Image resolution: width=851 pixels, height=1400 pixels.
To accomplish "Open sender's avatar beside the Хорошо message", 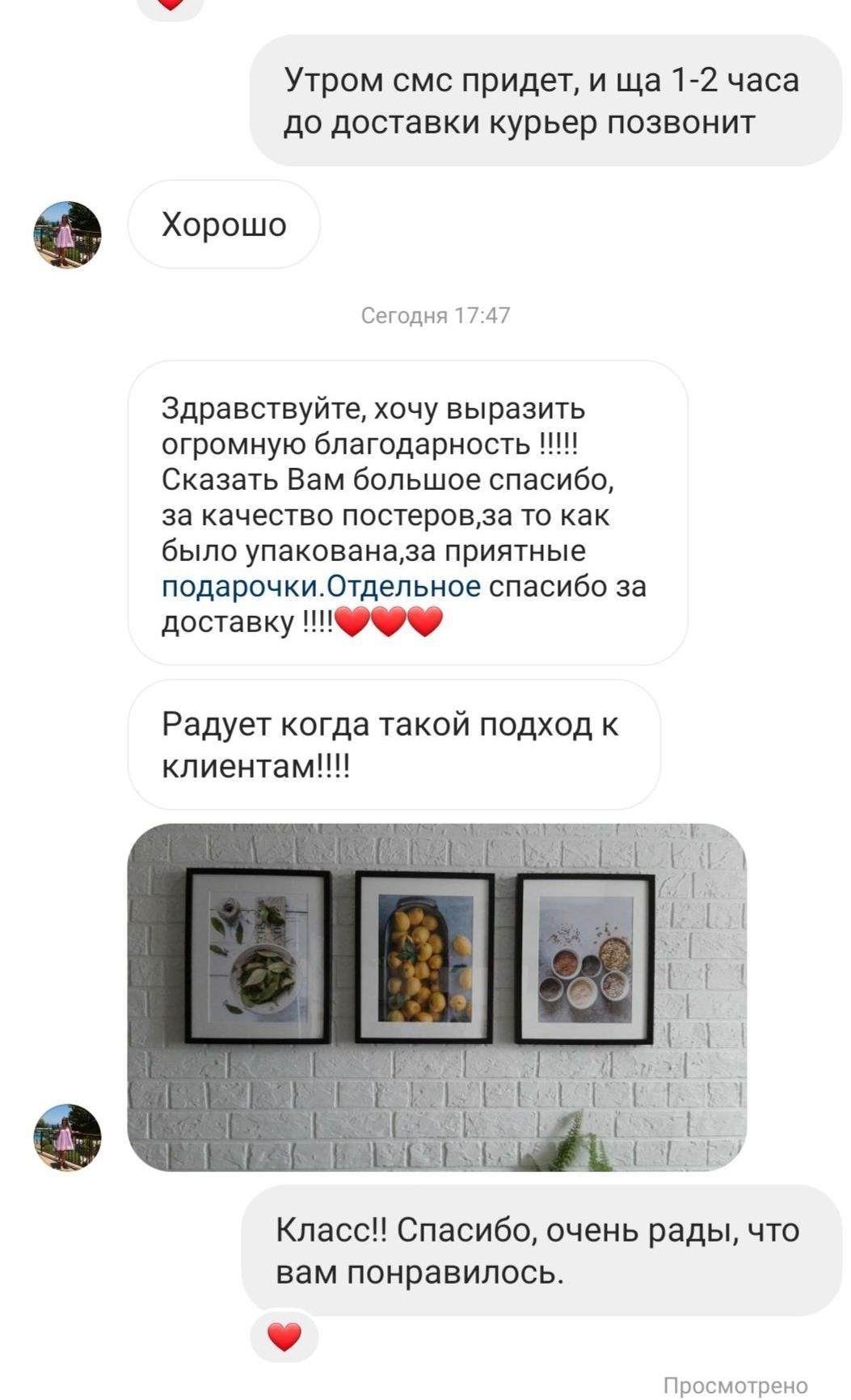I will tap(67, 234).
